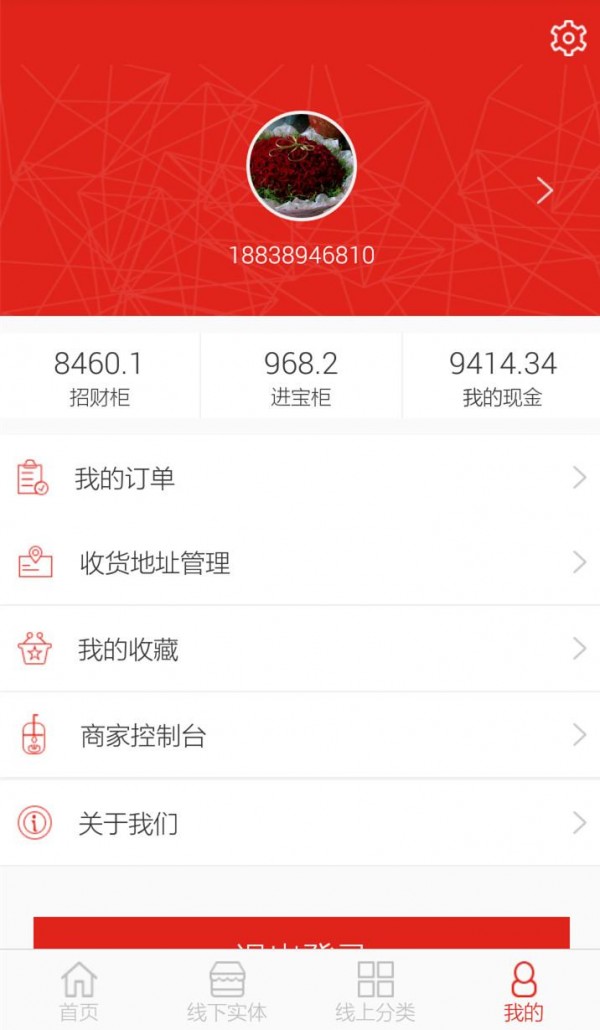Open 关于我们
600x1030 pixels.
(x=300, y=823)
